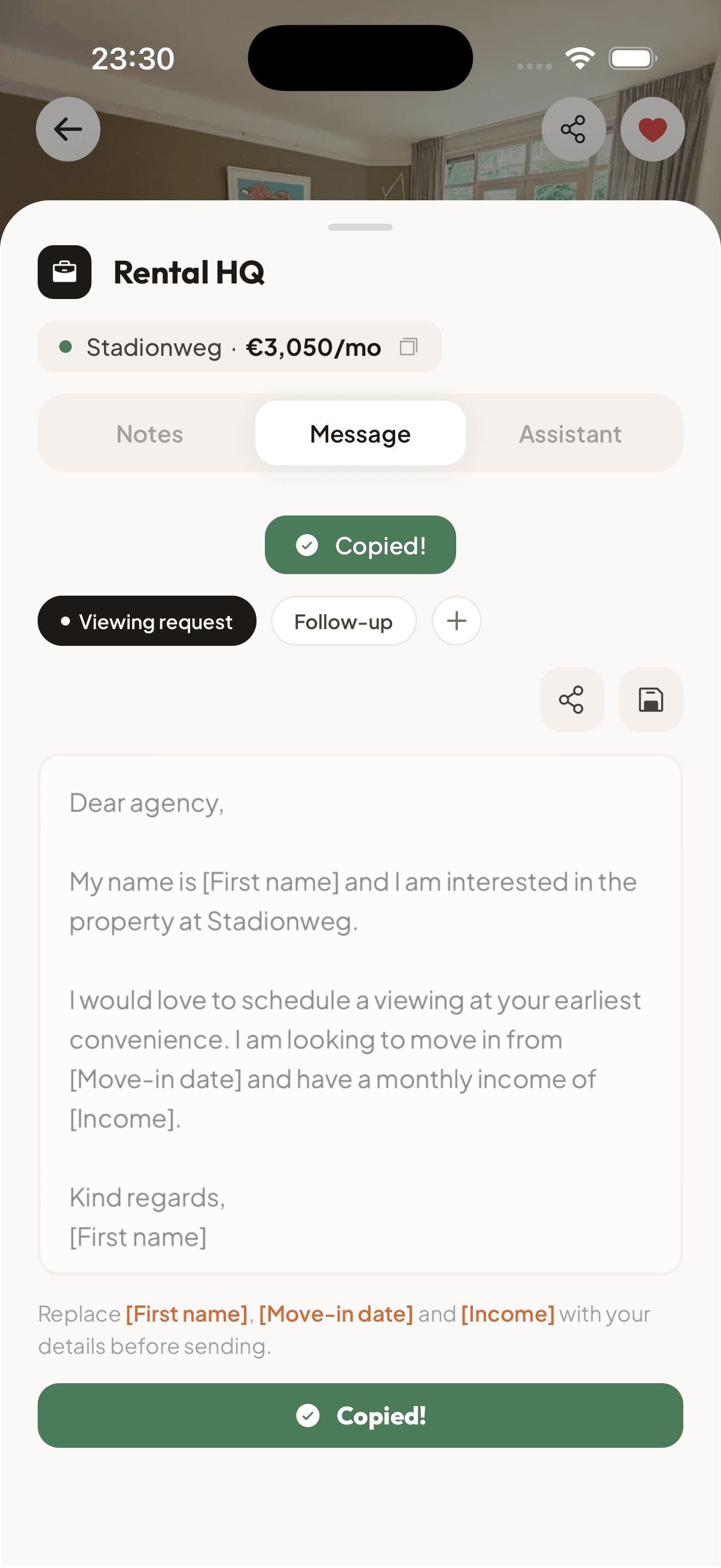Add a new template with the plus button

click(456, 620)
